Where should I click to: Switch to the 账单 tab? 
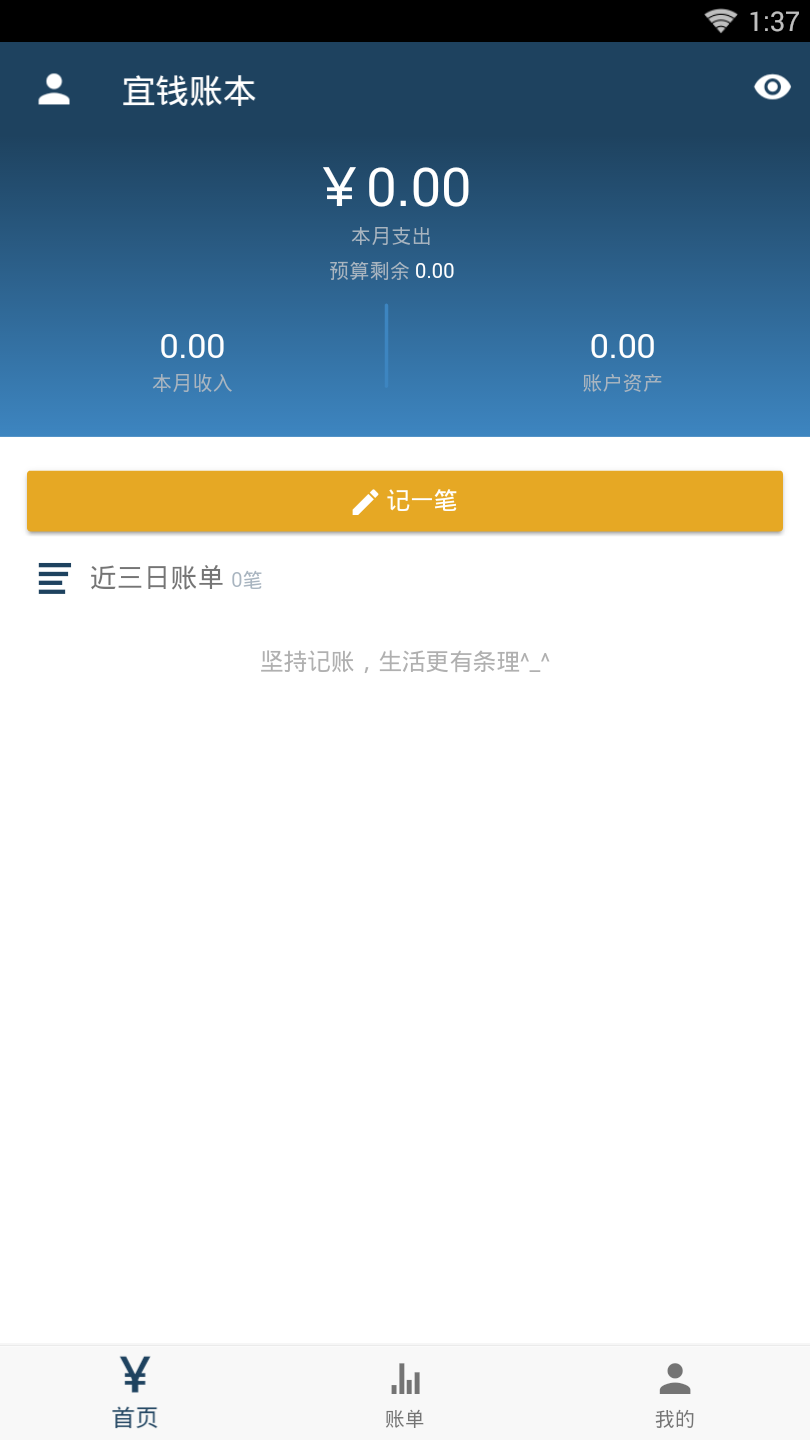pyautogui.click(x=404, y=1393)
